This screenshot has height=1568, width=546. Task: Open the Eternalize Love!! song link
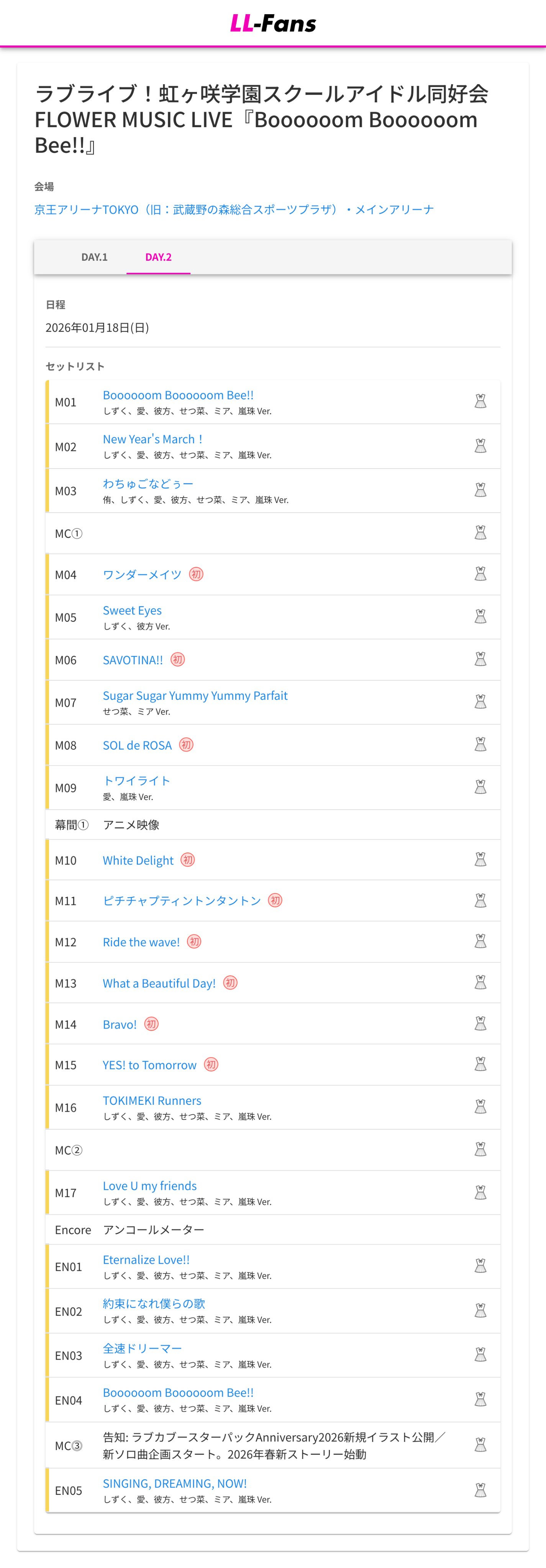tap(146, 1259)
